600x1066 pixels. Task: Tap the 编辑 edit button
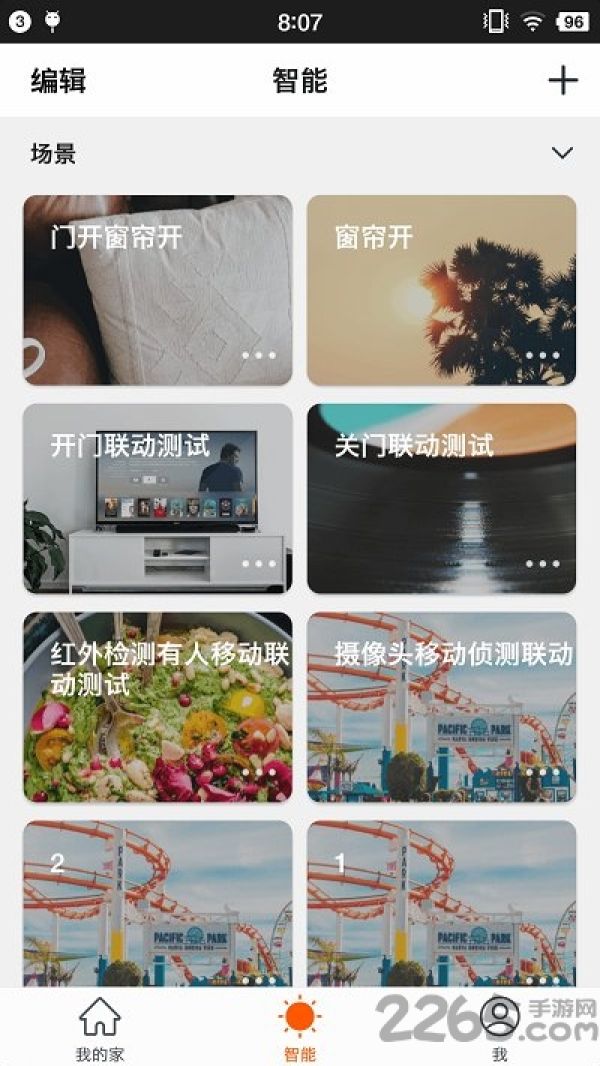click(x=58, y=81)
